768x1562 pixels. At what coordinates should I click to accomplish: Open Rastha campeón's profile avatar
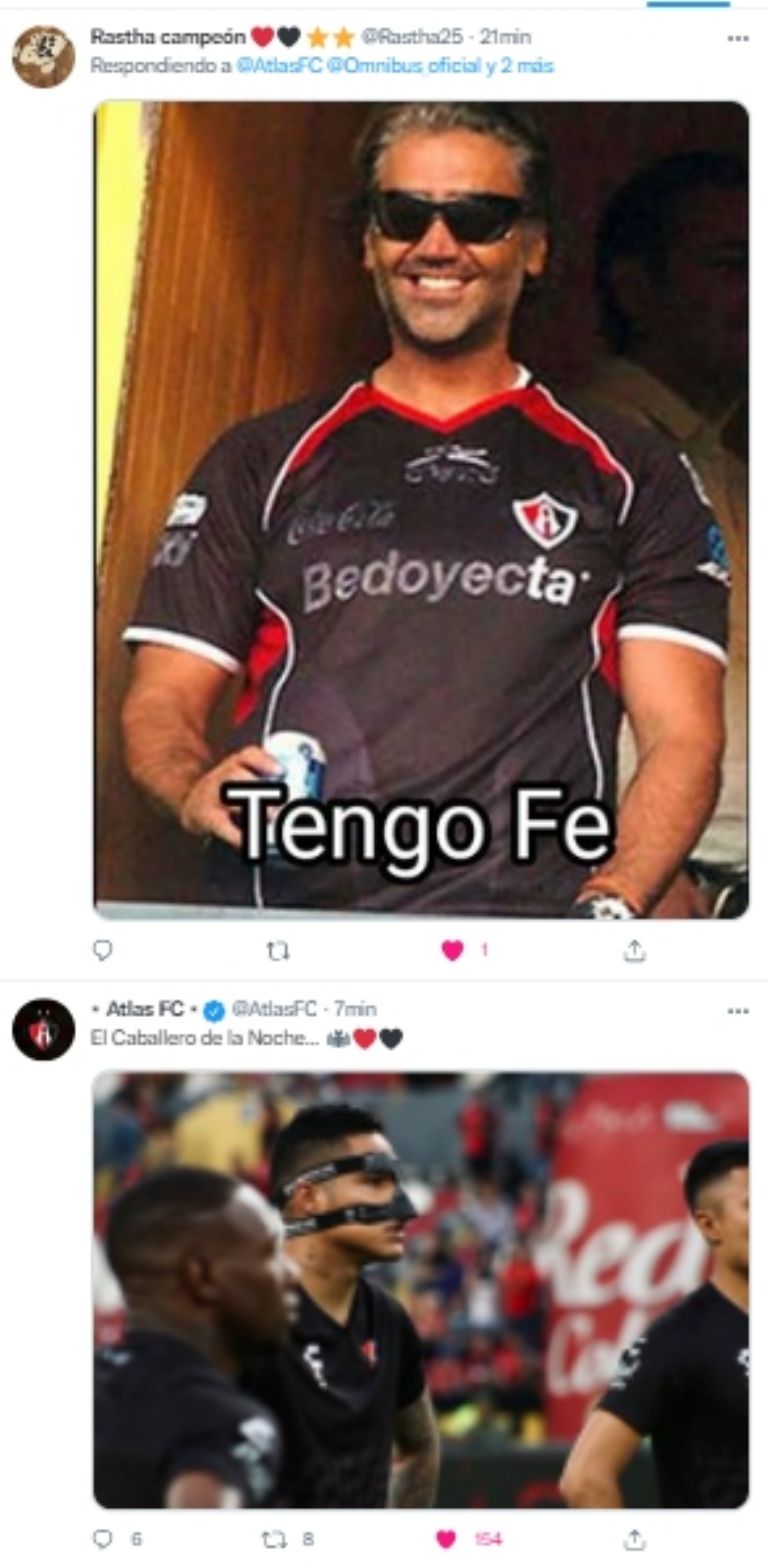tap(43, 56)
